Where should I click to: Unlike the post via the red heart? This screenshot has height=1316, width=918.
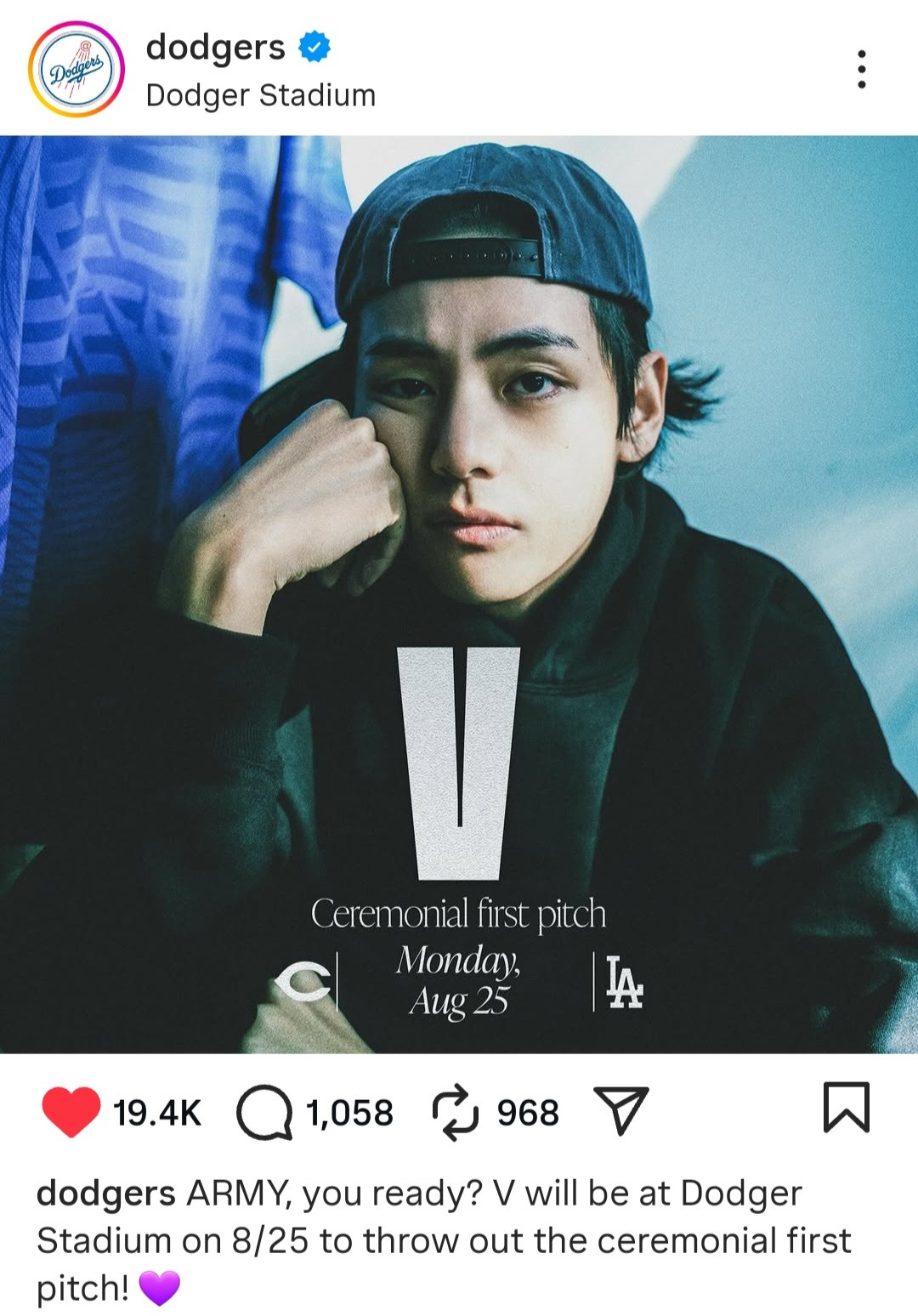[x=71, y=1112]
